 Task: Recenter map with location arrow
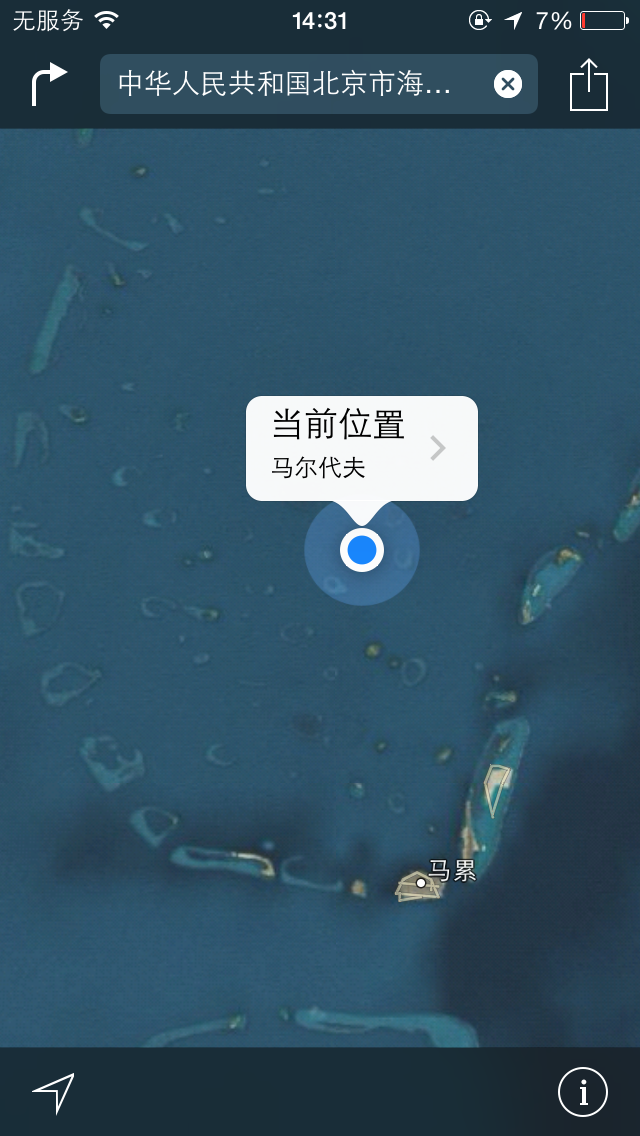(53, 1092)
